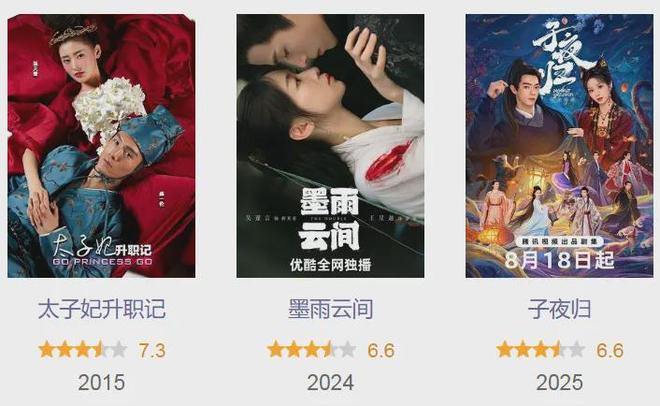
Task: Open the 子夜归 poster
Action: pos(559,146)
